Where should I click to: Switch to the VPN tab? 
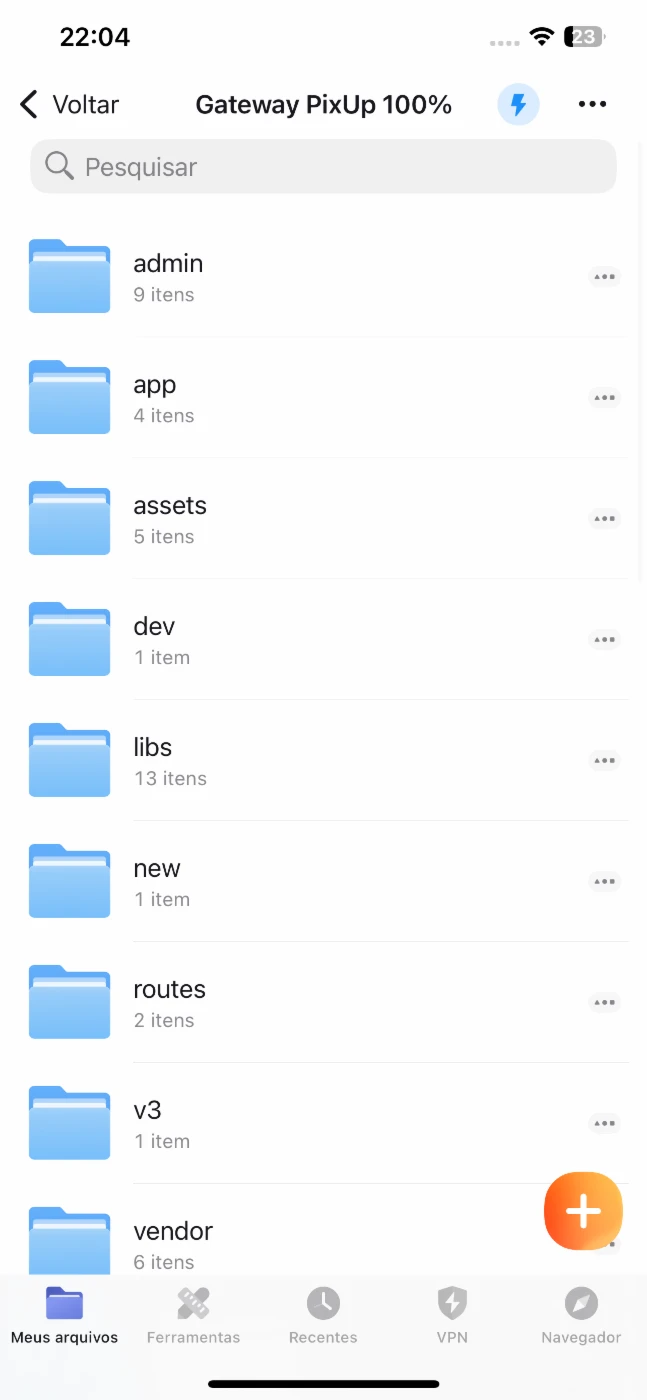452,1315
